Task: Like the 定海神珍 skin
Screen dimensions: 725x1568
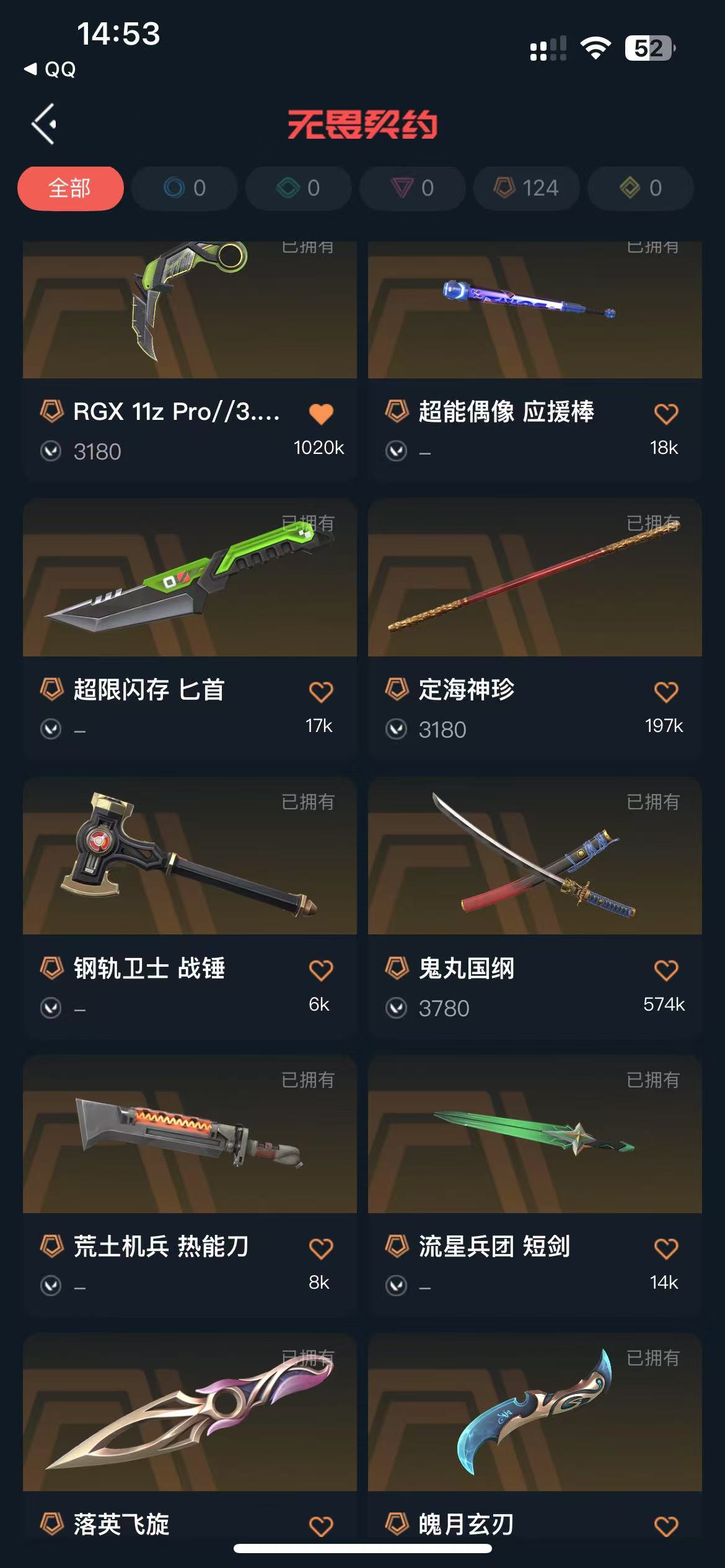Action: [666, 692]
